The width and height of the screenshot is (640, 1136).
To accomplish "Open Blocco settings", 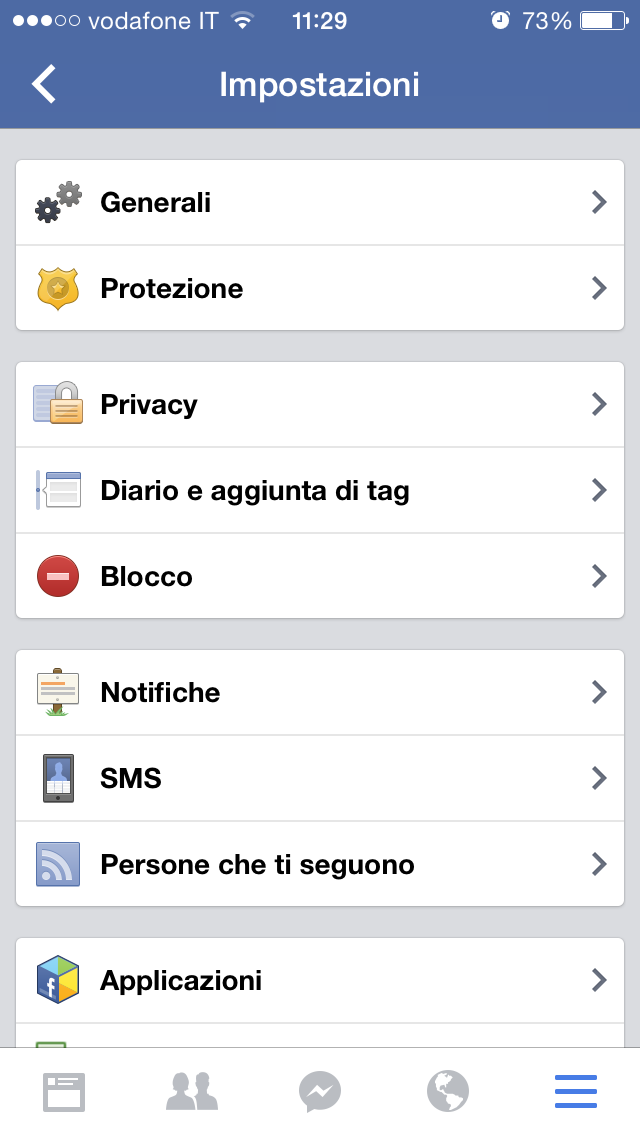I will coord(320,577).
